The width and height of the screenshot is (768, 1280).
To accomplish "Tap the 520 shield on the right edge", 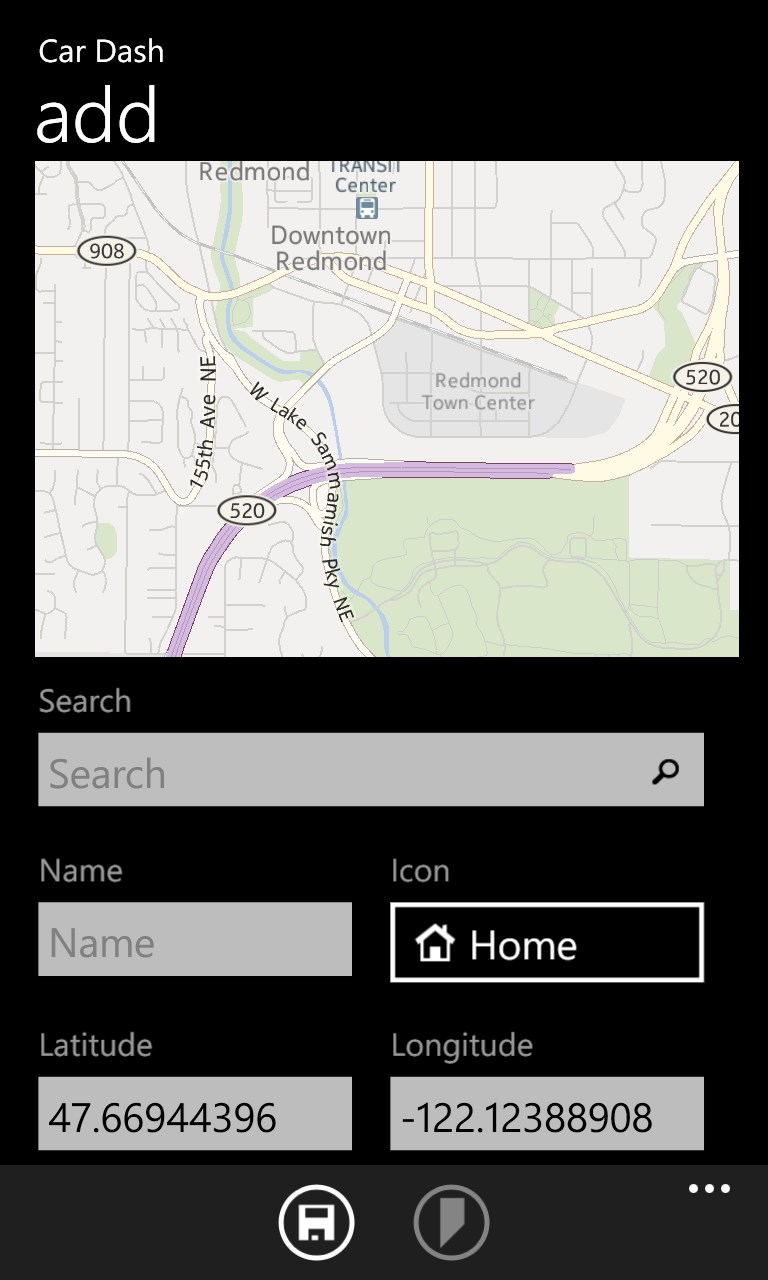I will pyautogui.click(x=703, y=377).
